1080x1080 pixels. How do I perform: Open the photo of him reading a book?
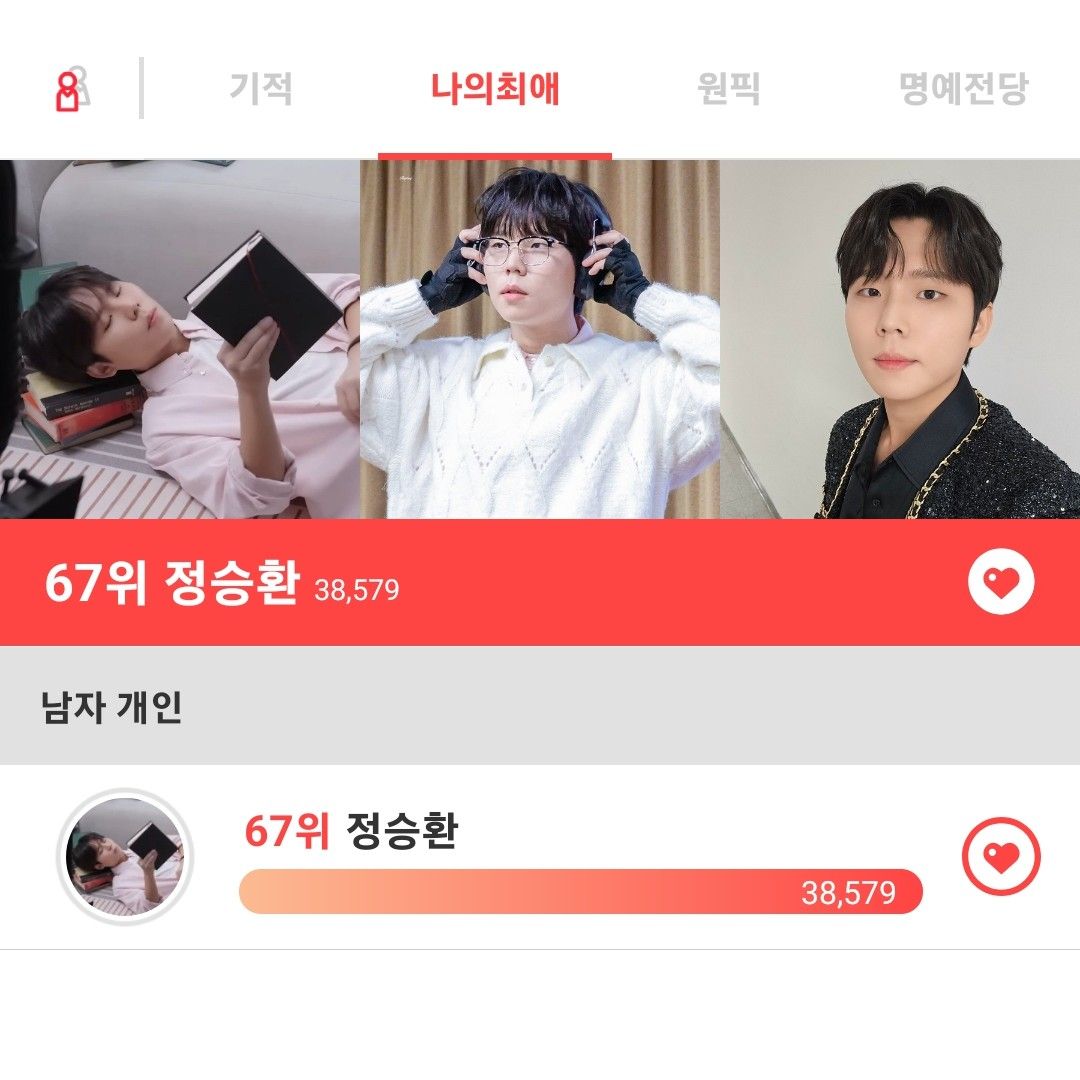click(180, 340)
